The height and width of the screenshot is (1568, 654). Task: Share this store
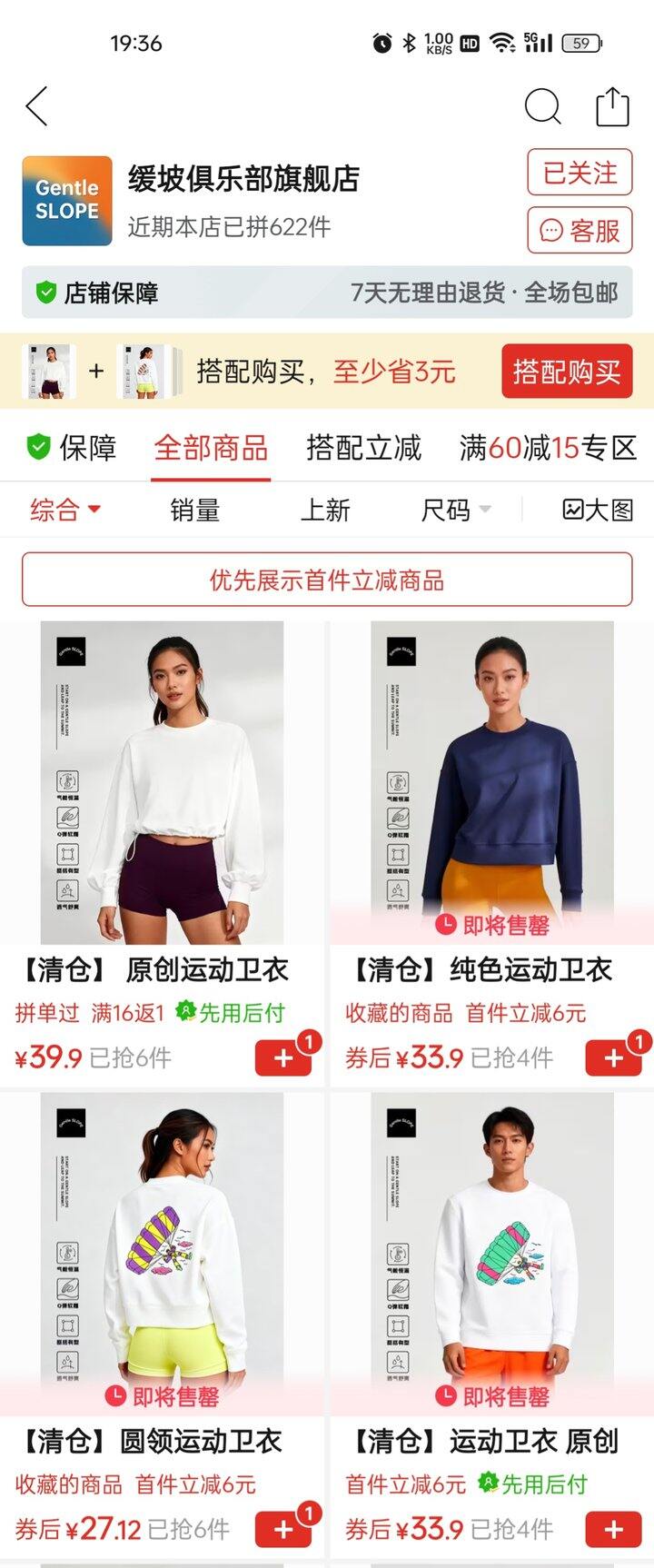coord(612,106)
